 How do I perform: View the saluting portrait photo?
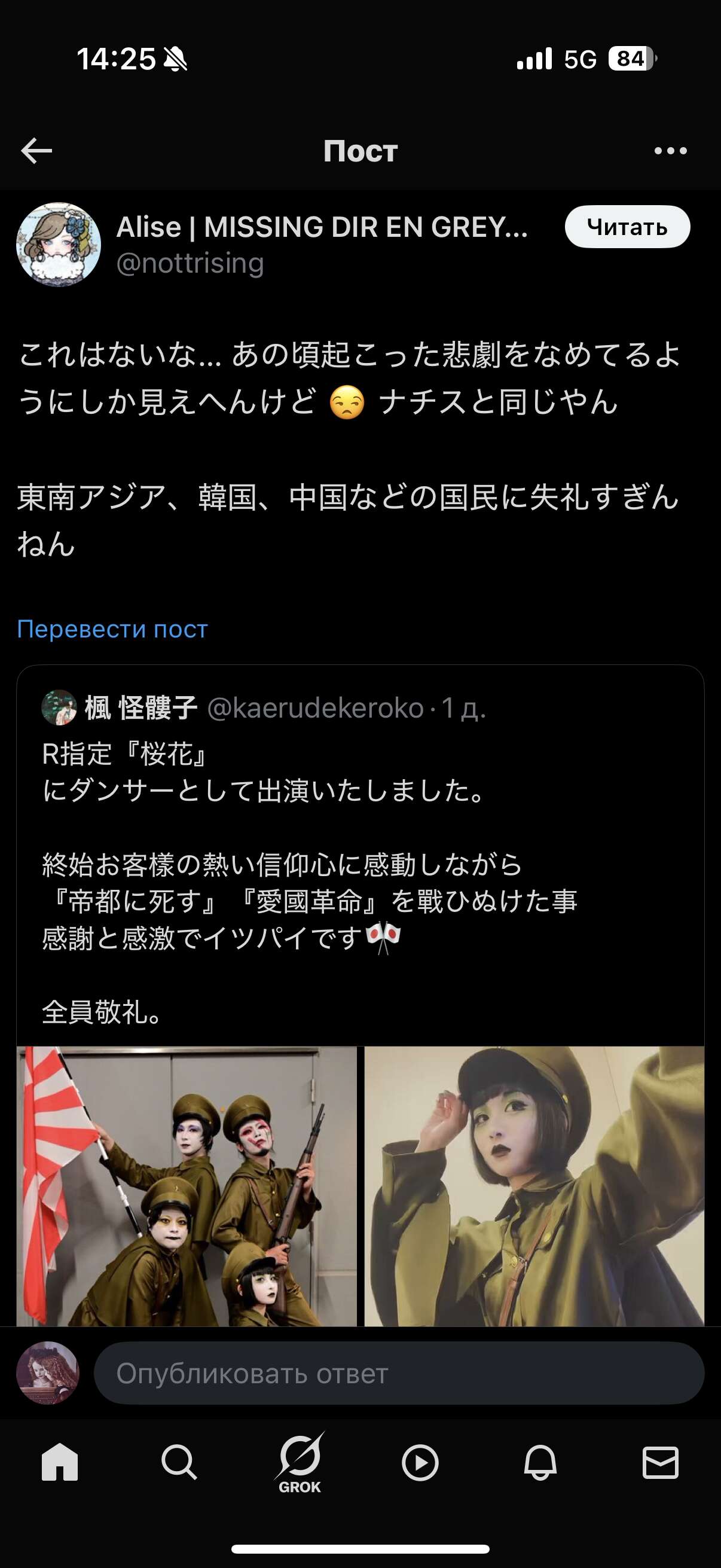tap(534, 1186)
